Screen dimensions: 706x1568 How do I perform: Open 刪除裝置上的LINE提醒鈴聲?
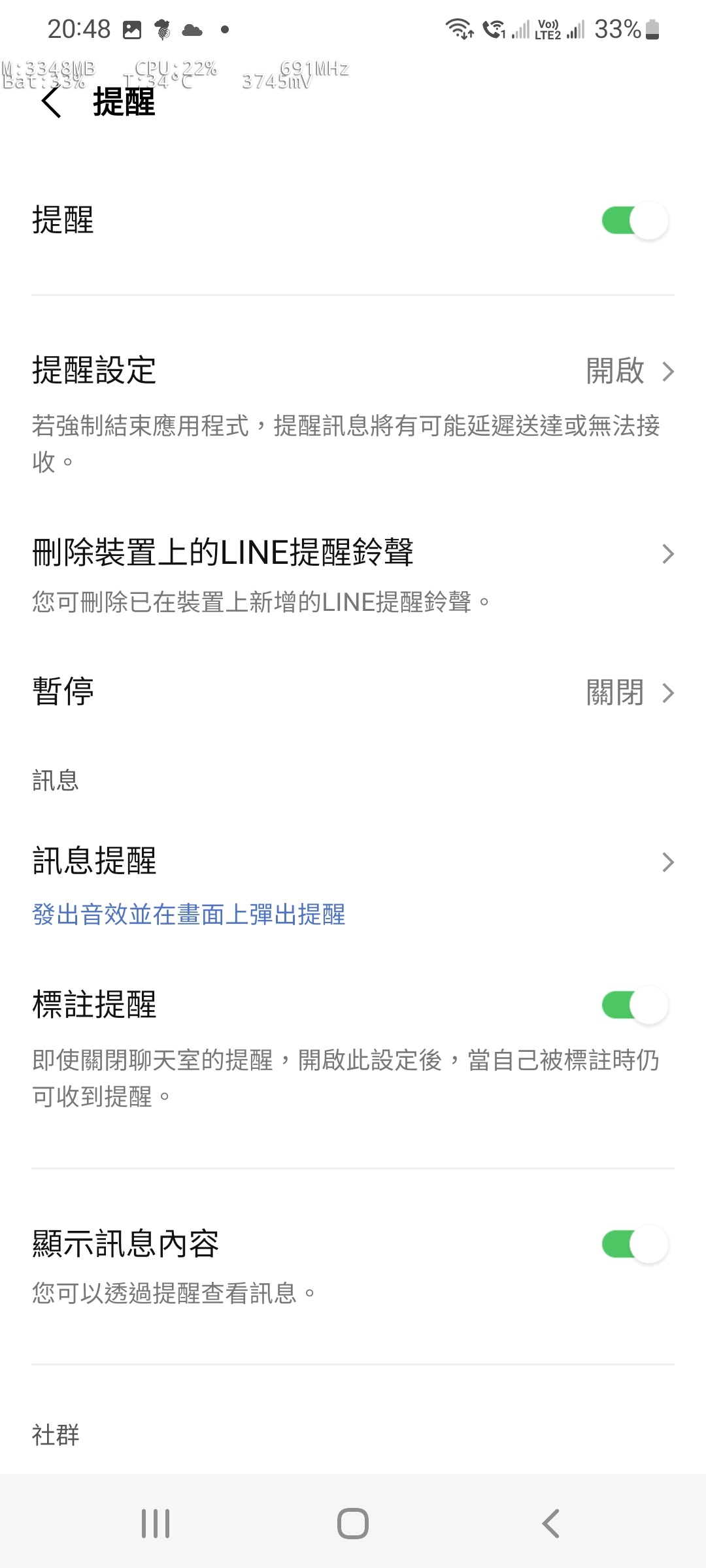353,554
